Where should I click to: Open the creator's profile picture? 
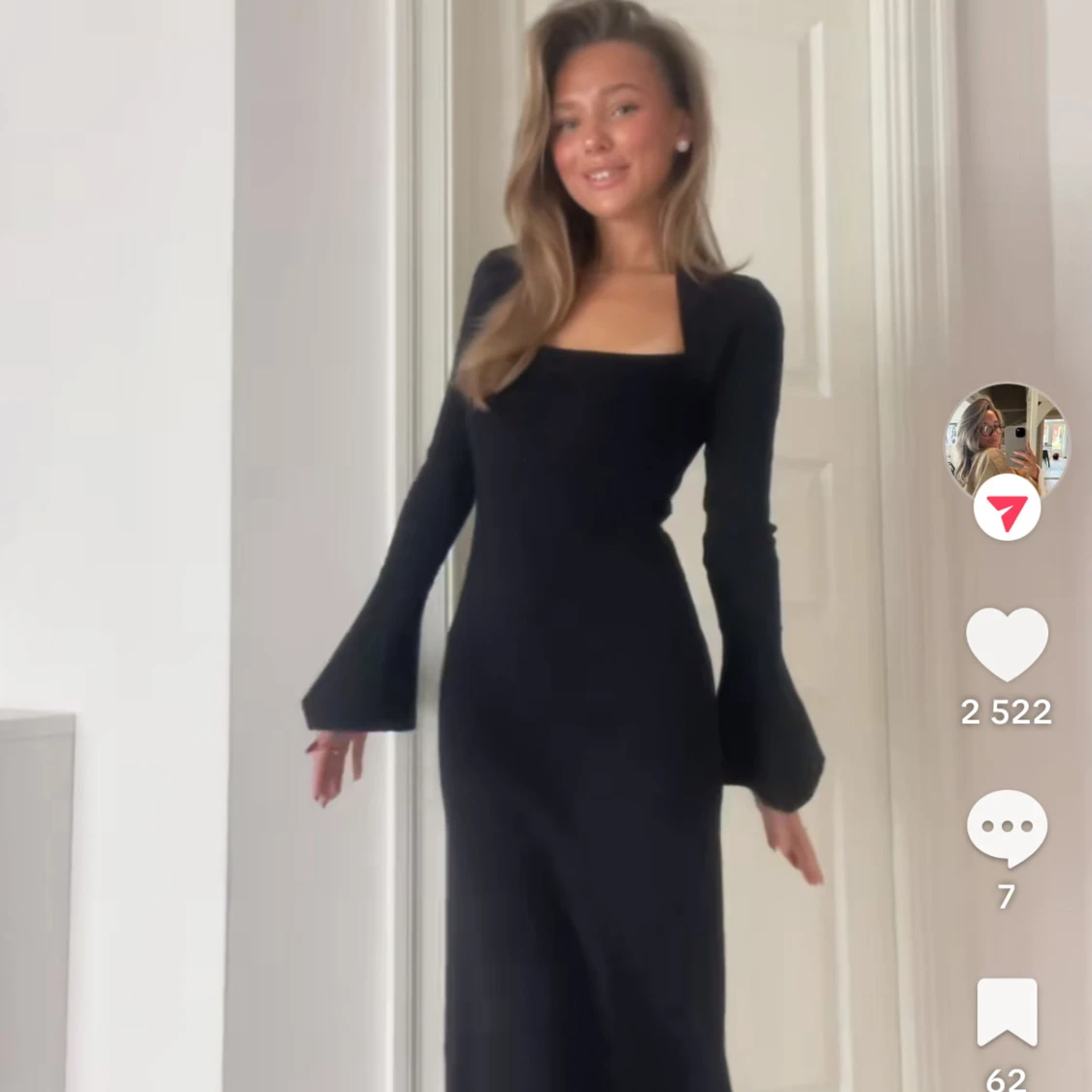pyautogui.click(x=1006, y=437)
